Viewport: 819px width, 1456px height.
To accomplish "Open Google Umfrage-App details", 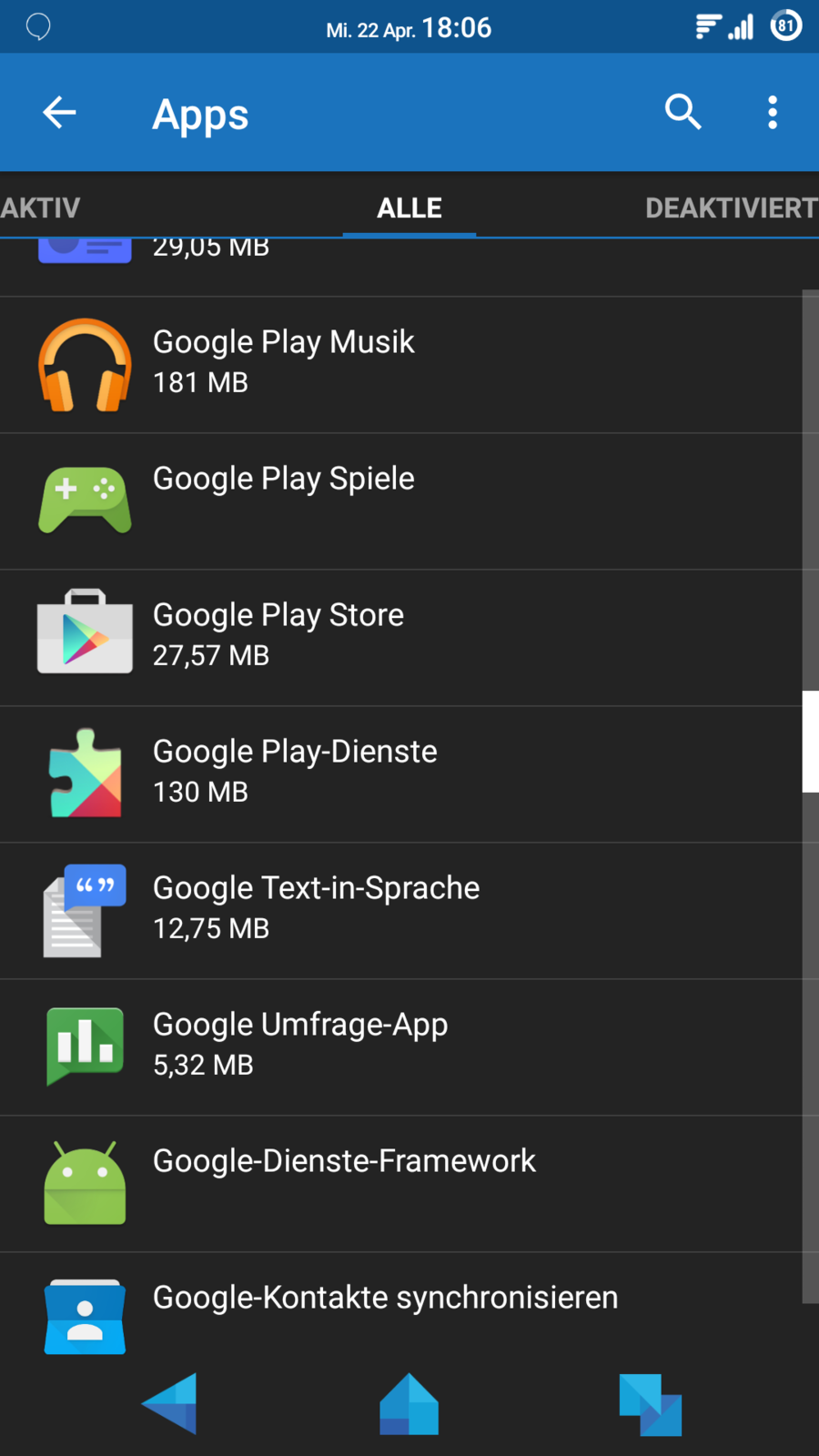I will 400,1046.
